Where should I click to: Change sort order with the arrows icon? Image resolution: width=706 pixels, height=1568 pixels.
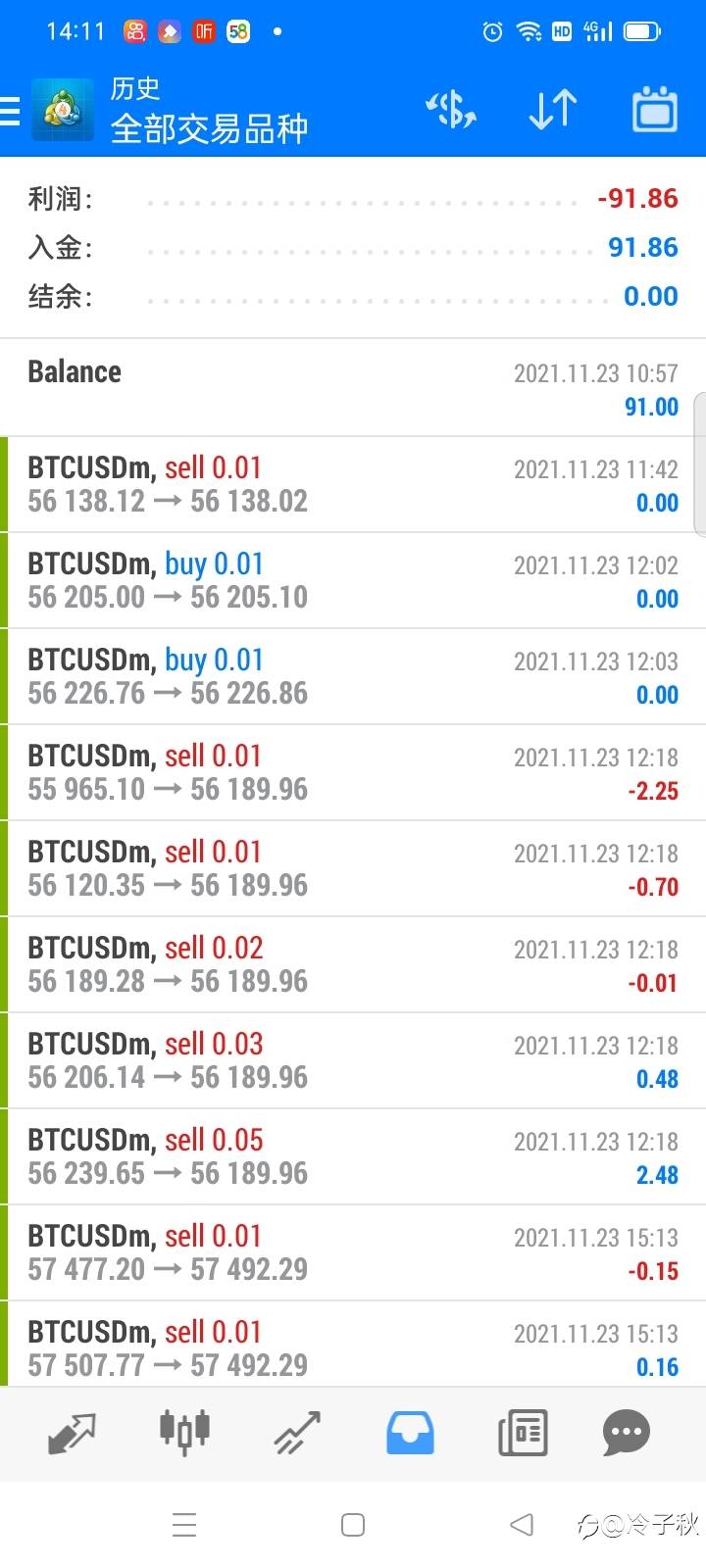[553, 110]
